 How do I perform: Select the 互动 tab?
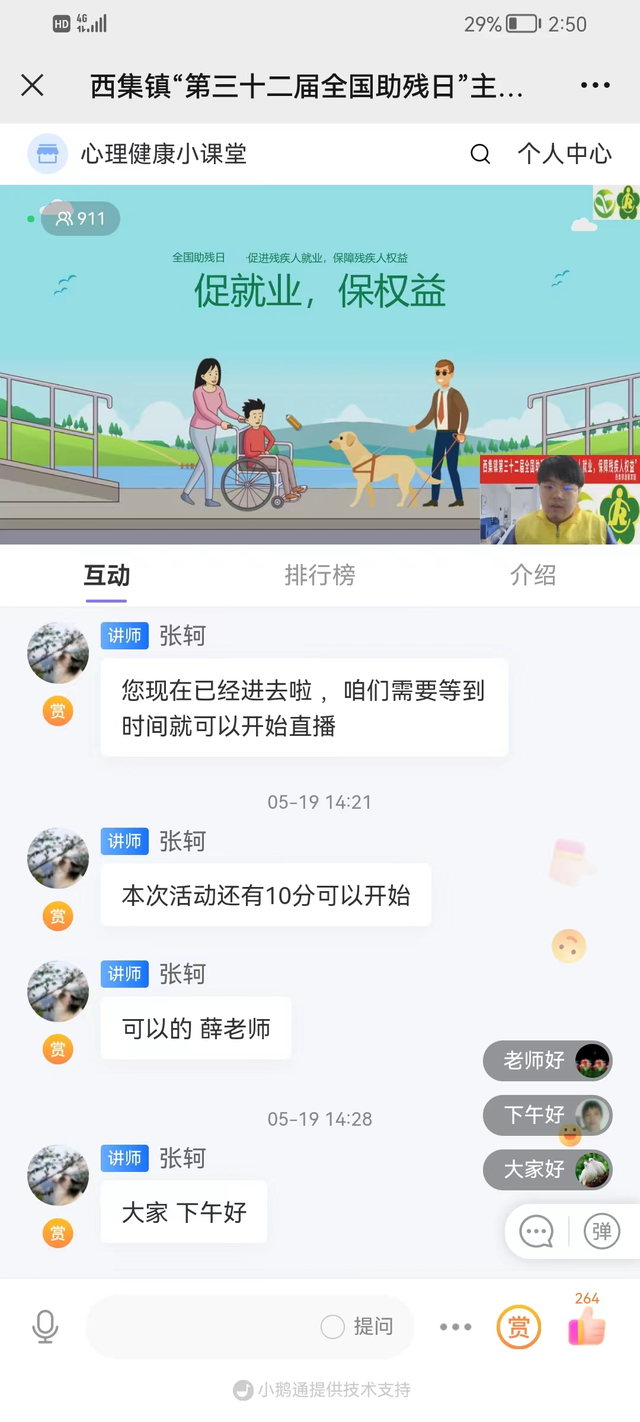106,575
